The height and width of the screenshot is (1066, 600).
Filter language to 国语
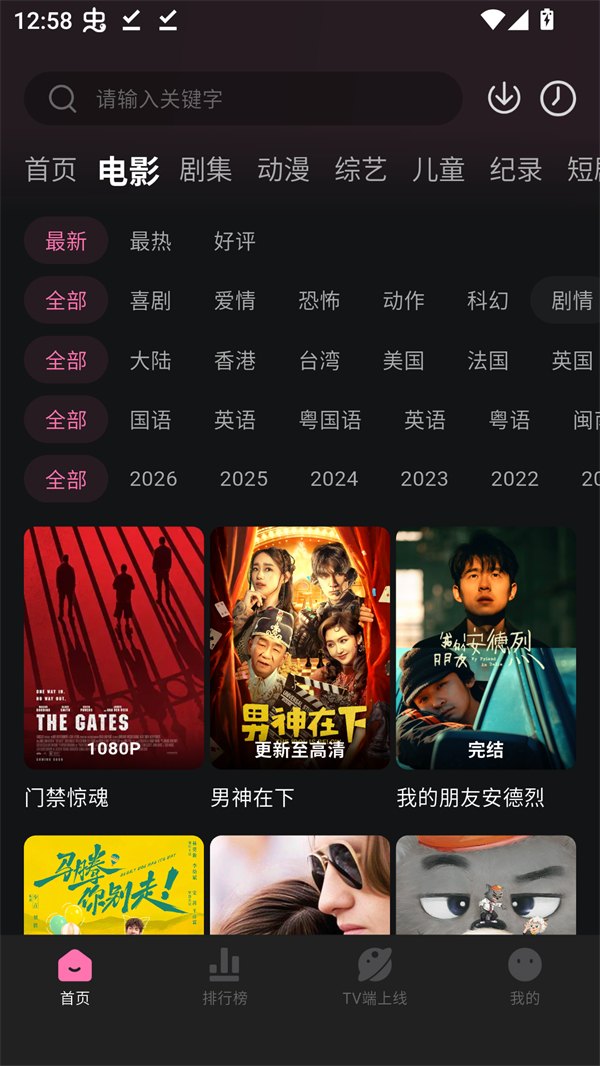pos(151,420)
